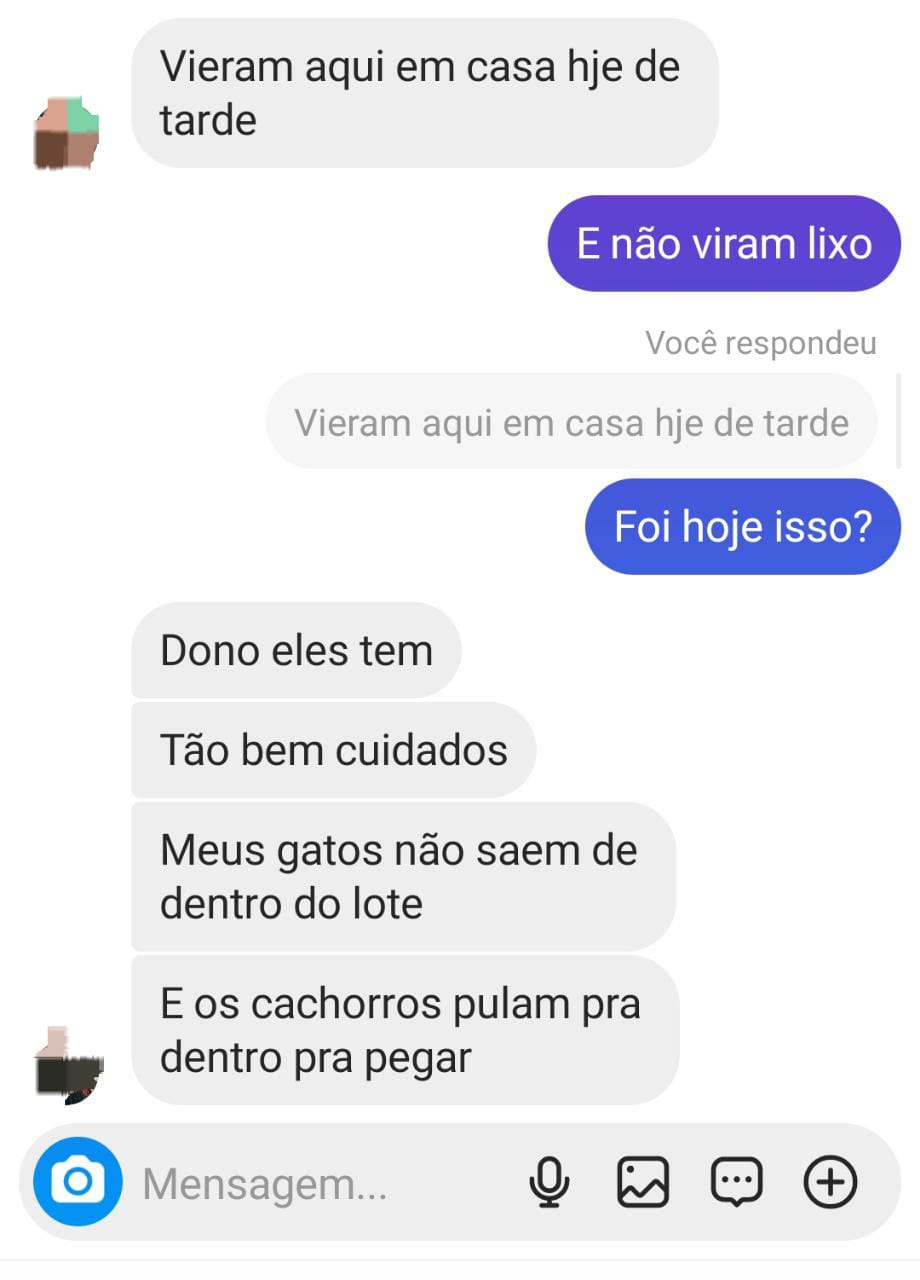View profile from avatar beside "E os cachorros pulam"
The width and height of the screenshot is (920, 1280).
point(67,1066)
